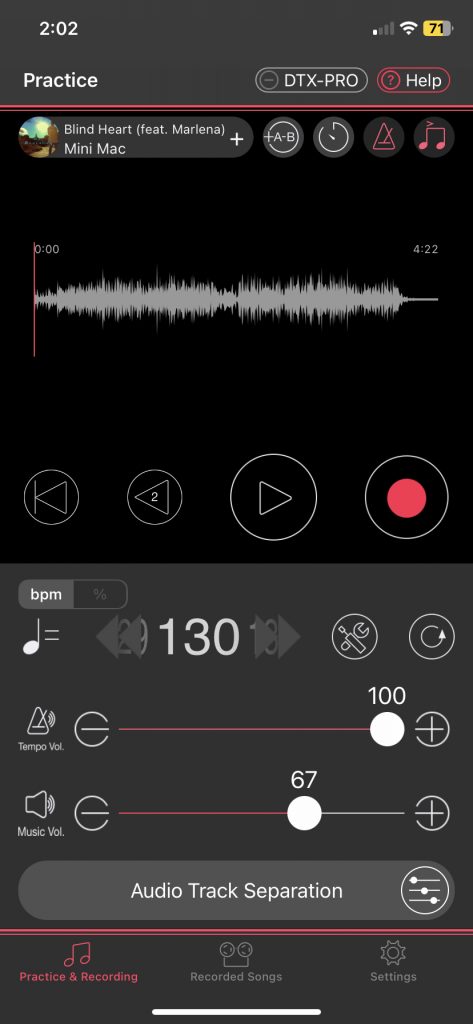Start playback of the song

274,498
